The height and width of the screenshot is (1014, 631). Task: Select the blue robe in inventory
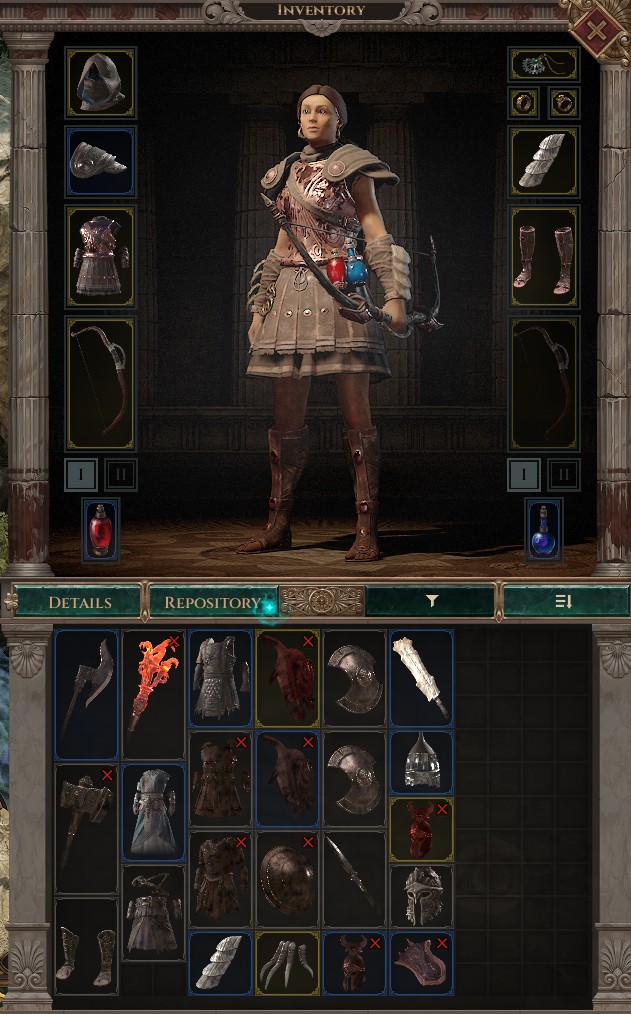[x=154, y=811]
